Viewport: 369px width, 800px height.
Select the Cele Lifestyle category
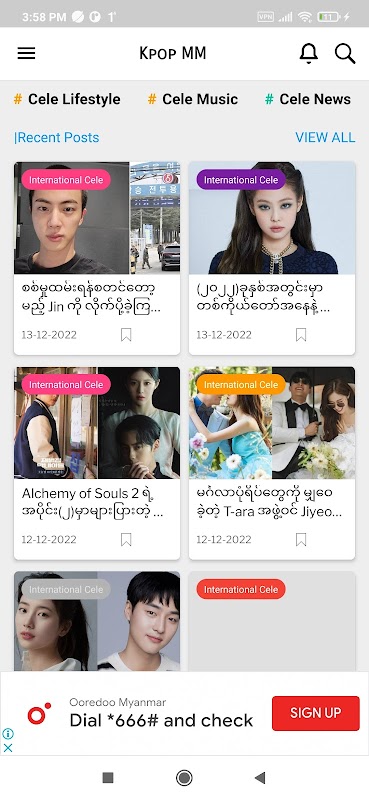coord(67,99)
